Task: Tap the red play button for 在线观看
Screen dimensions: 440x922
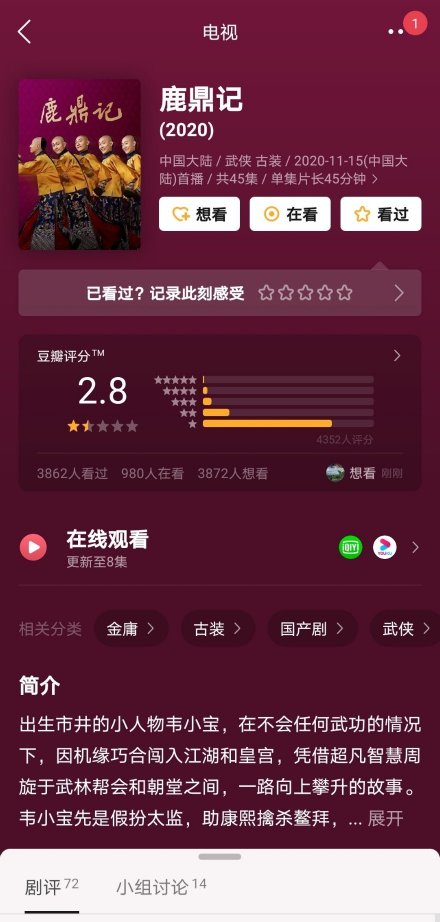Action: [x=34, y=547]
